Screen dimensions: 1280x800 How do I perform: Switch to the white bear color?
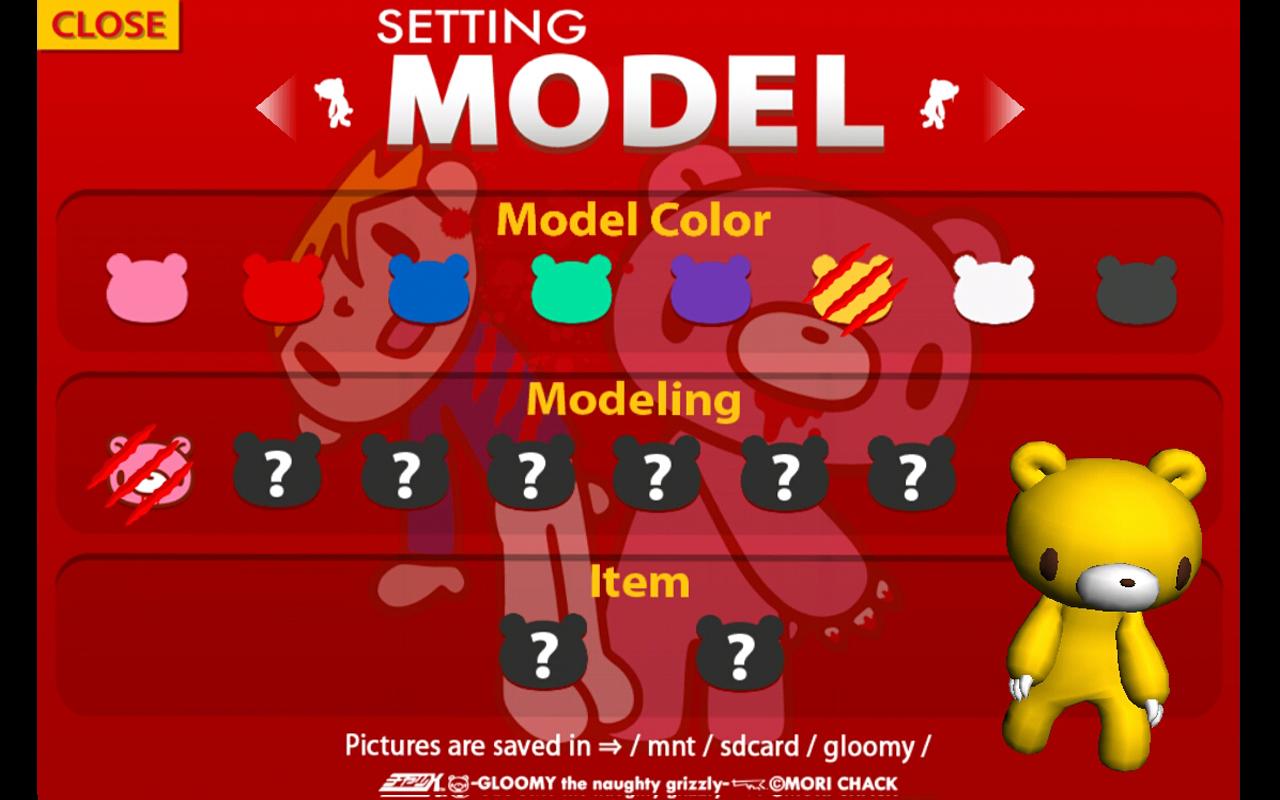[994, 288]
